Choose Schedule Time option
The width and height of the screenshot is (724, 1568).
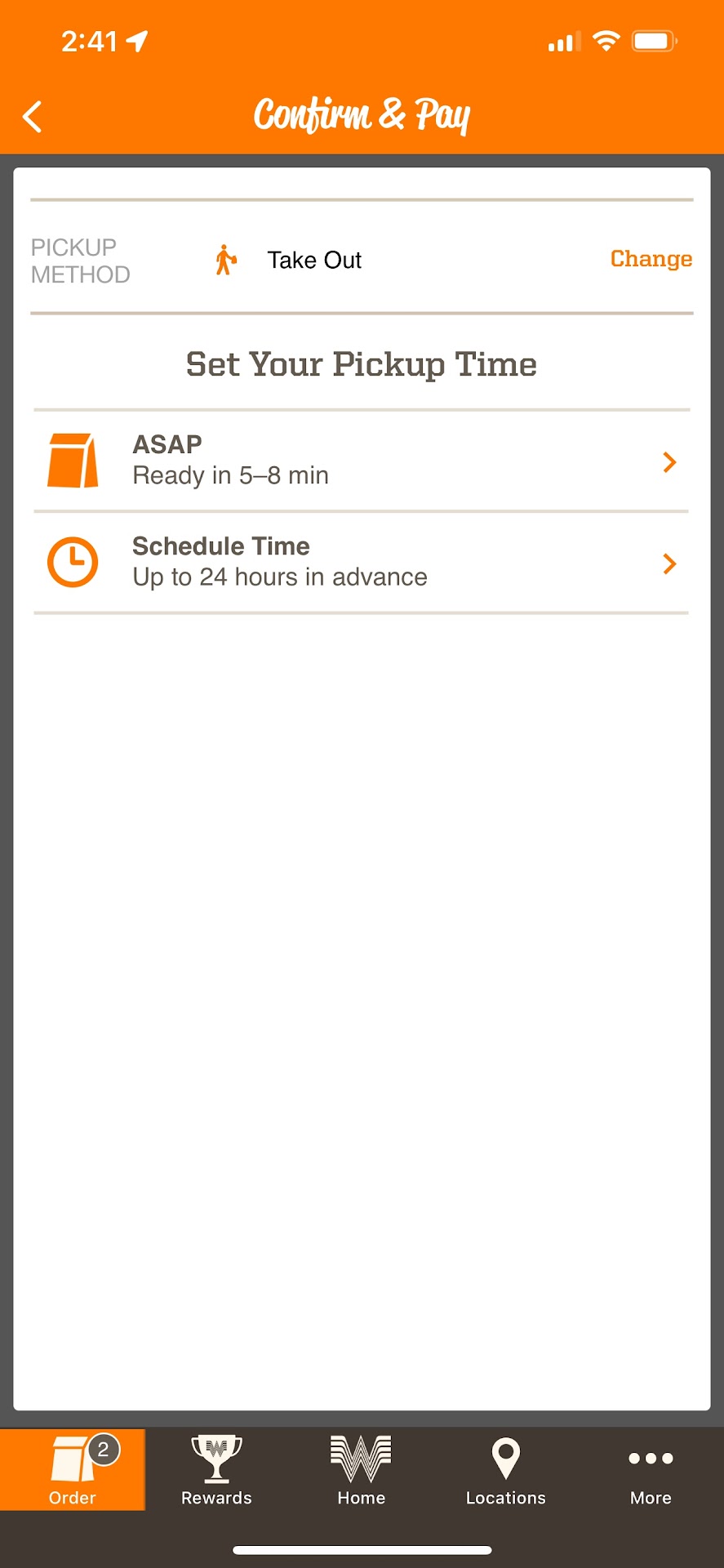[x=361, y=563]
